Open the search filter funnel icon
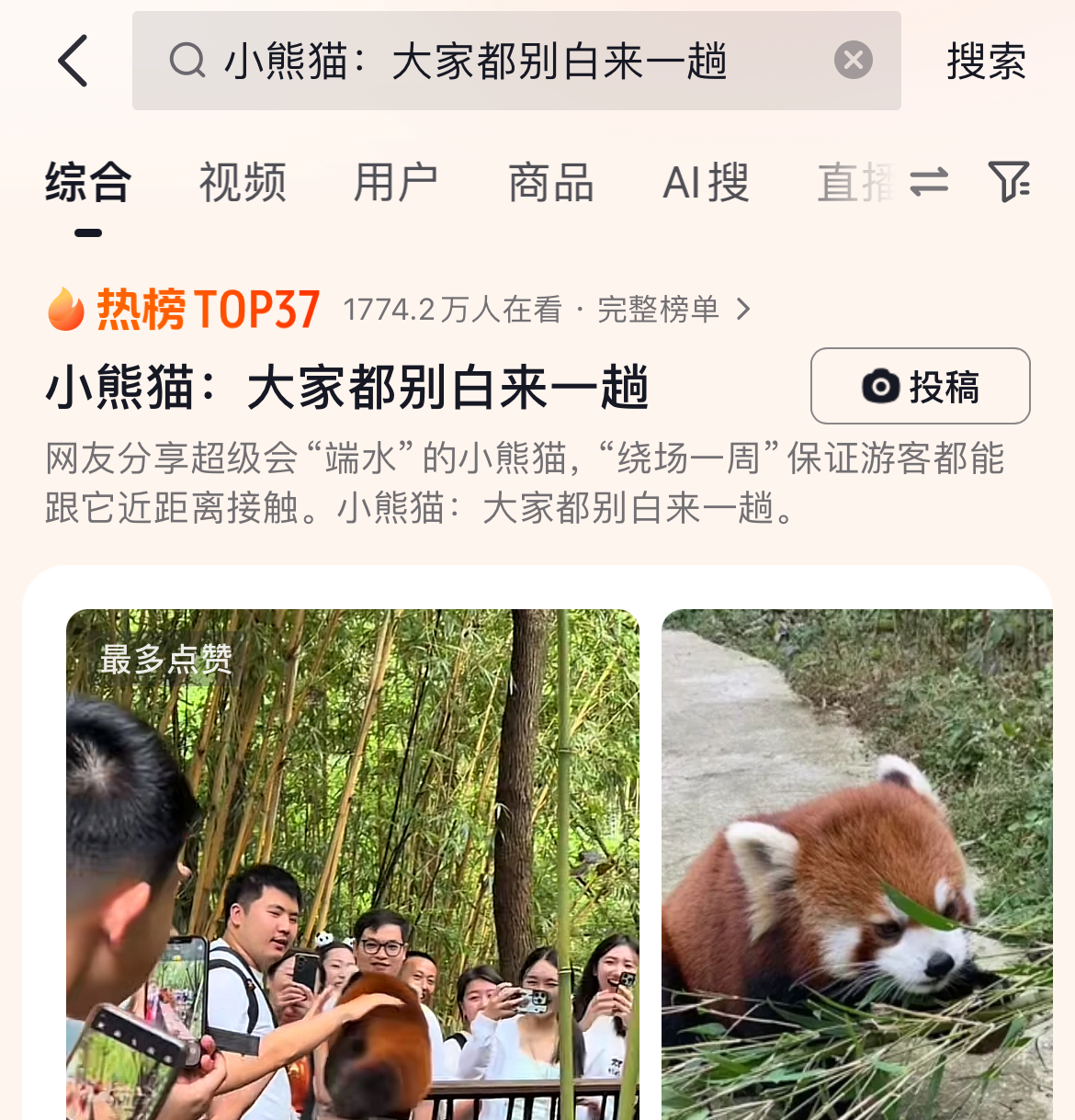1075x1120 pixels. coord(1008,181)
